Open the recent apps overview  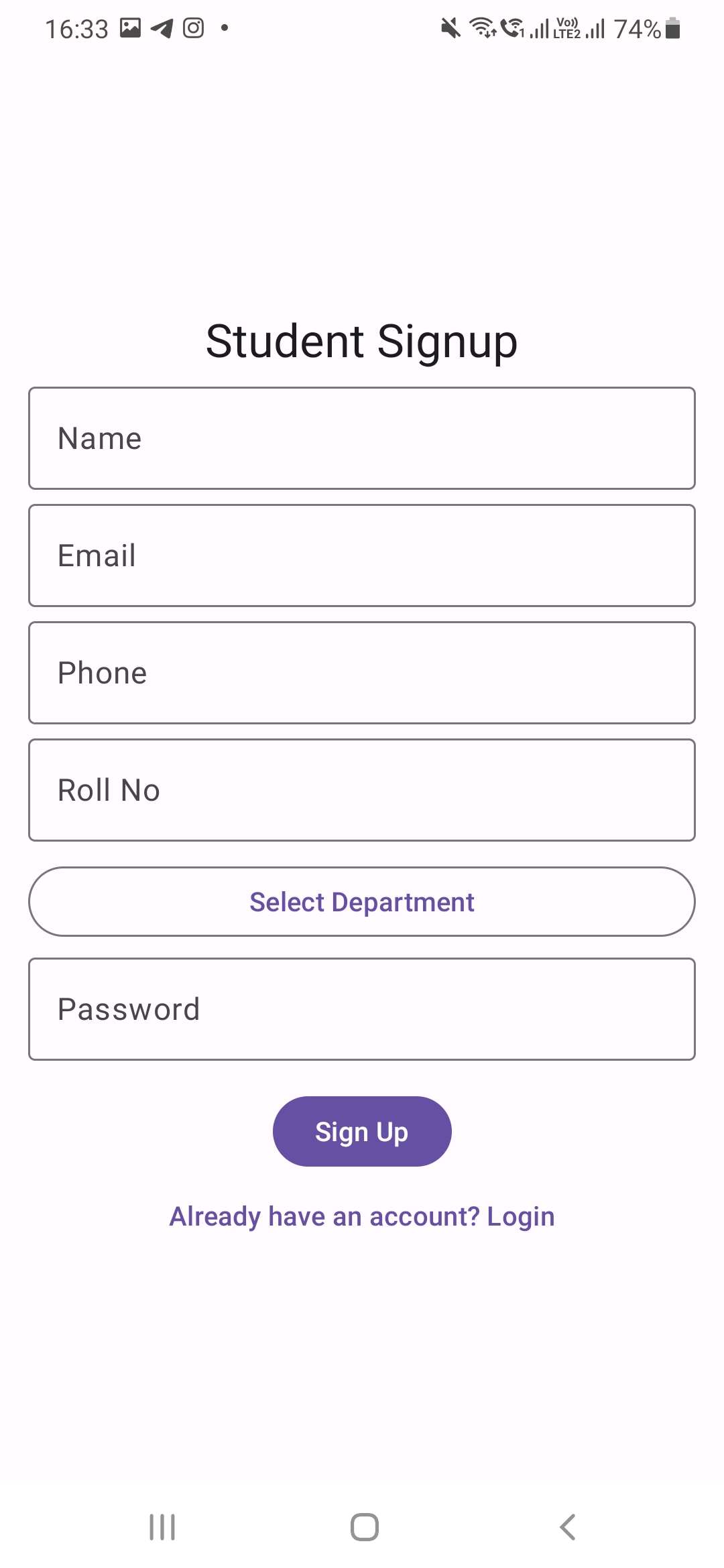162,1527
